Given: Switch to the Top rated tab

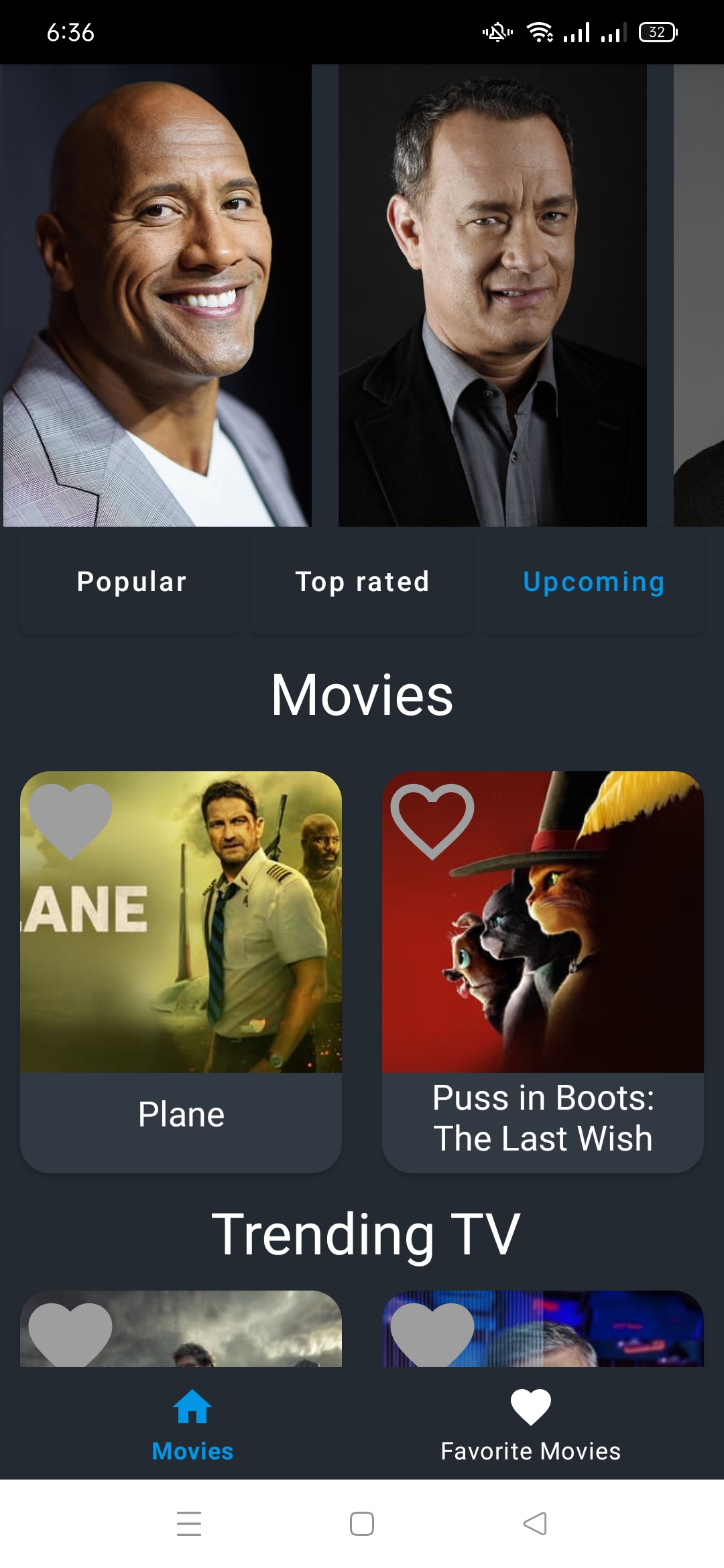Looking at the screenshot, I should click(362, 582).
